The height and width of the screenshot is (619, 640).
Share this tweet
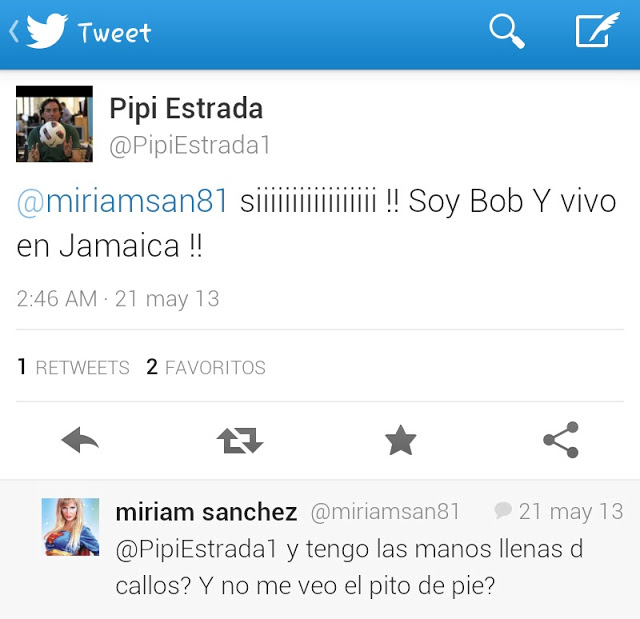[x=560, y=440]
